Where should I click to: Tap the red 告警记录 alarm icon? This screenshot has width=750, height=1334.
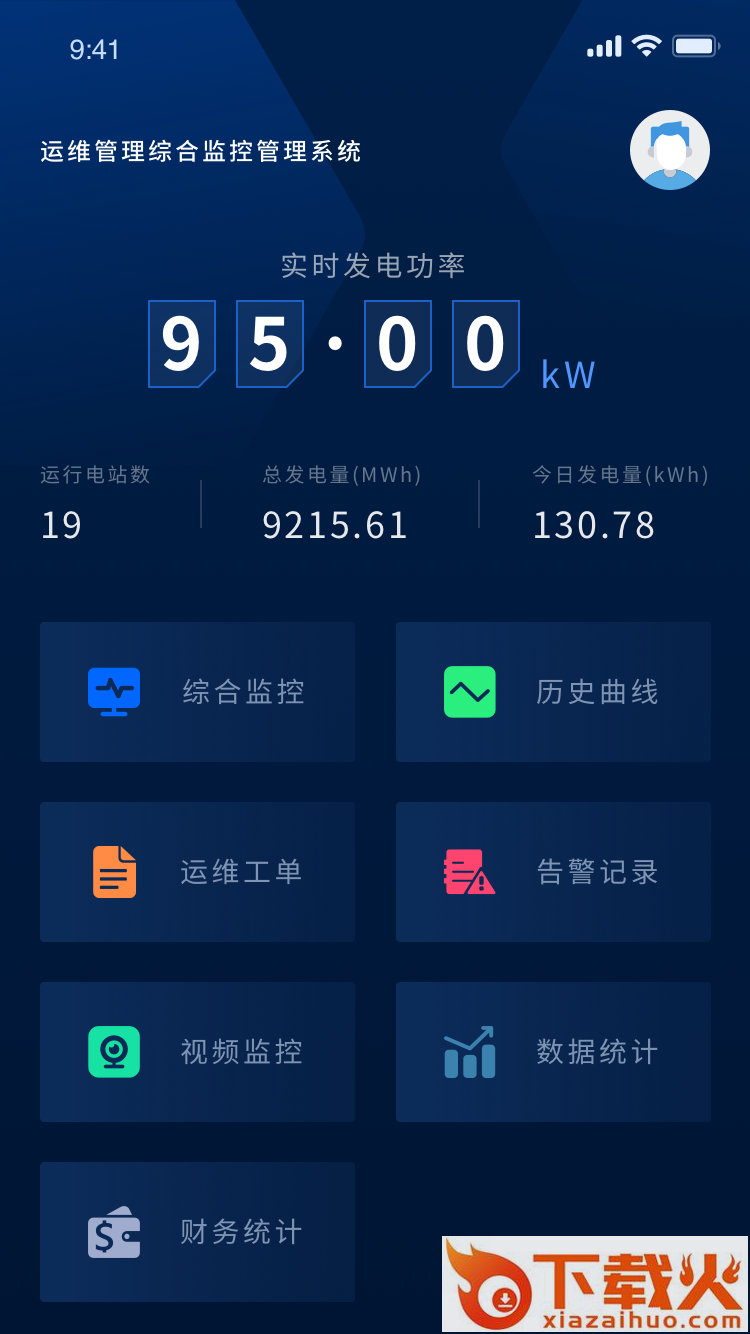pos(469,871)
